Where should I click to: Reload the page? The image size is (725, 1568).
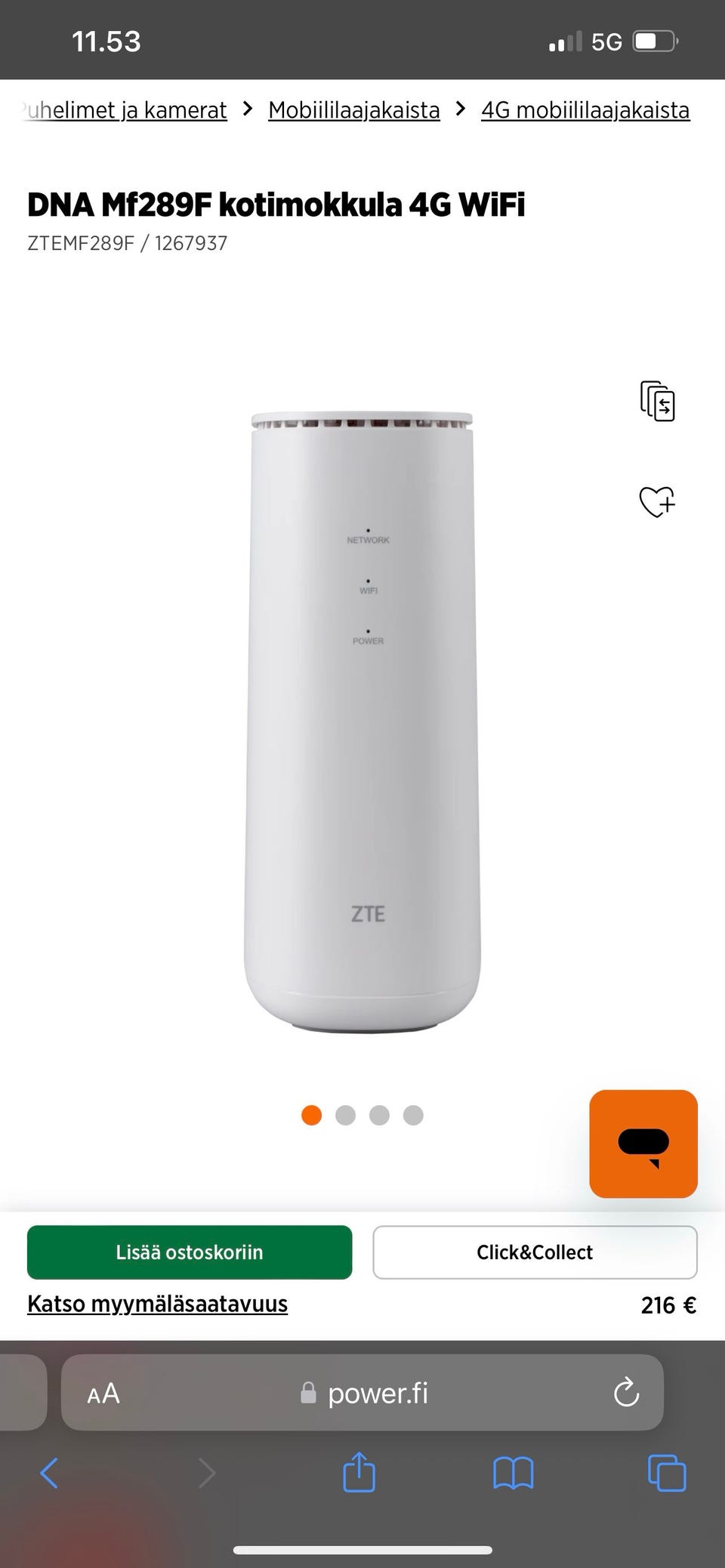[626, 1393]
